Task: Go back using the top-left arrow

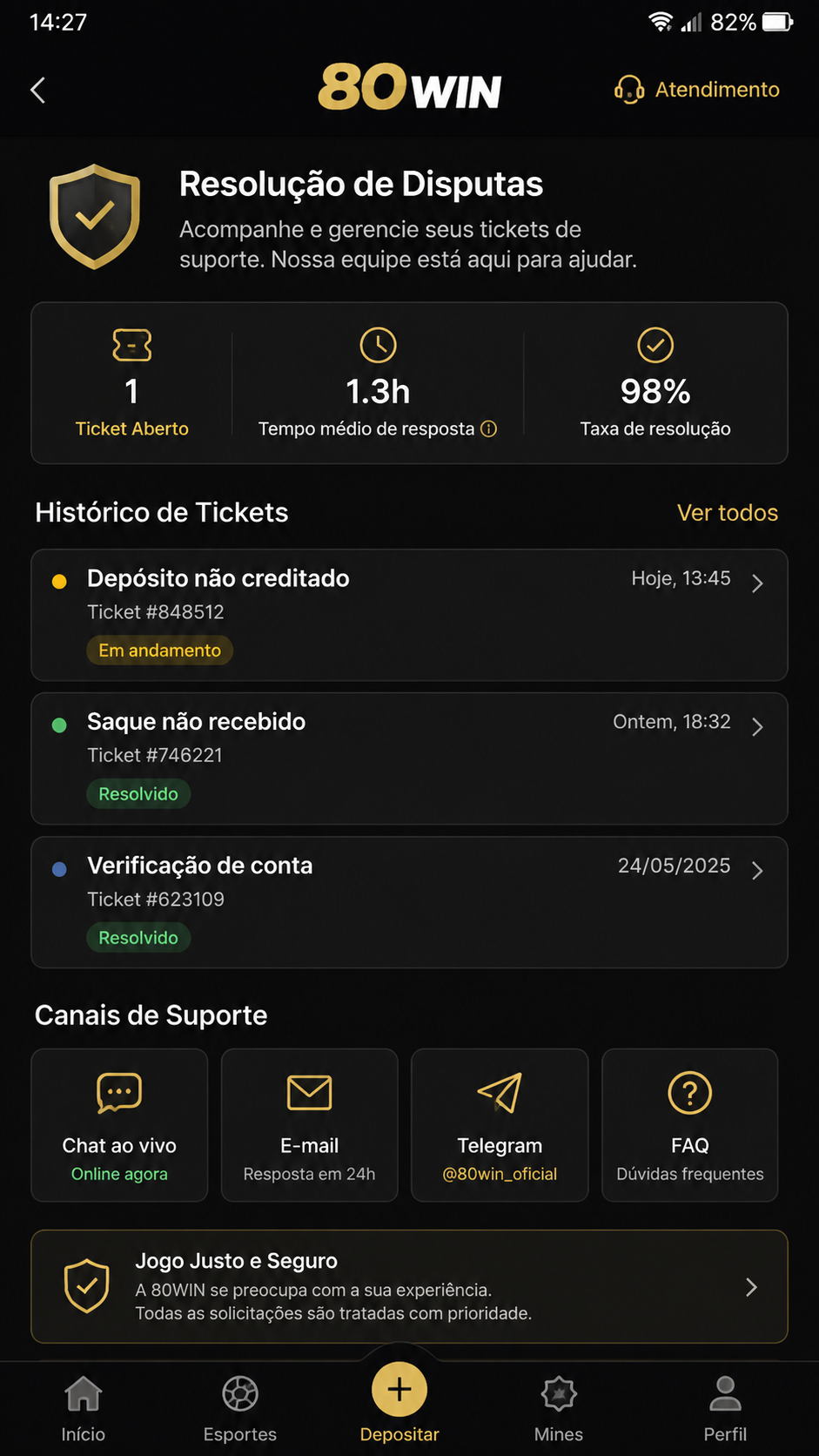Action: pos(37,90)
